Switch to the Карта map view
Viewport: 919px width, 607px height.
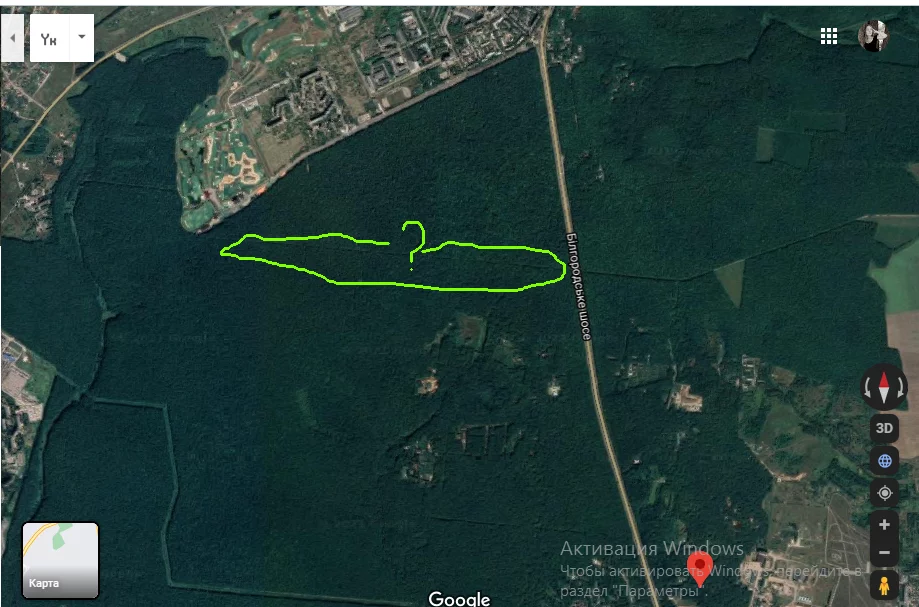(61, 559)
